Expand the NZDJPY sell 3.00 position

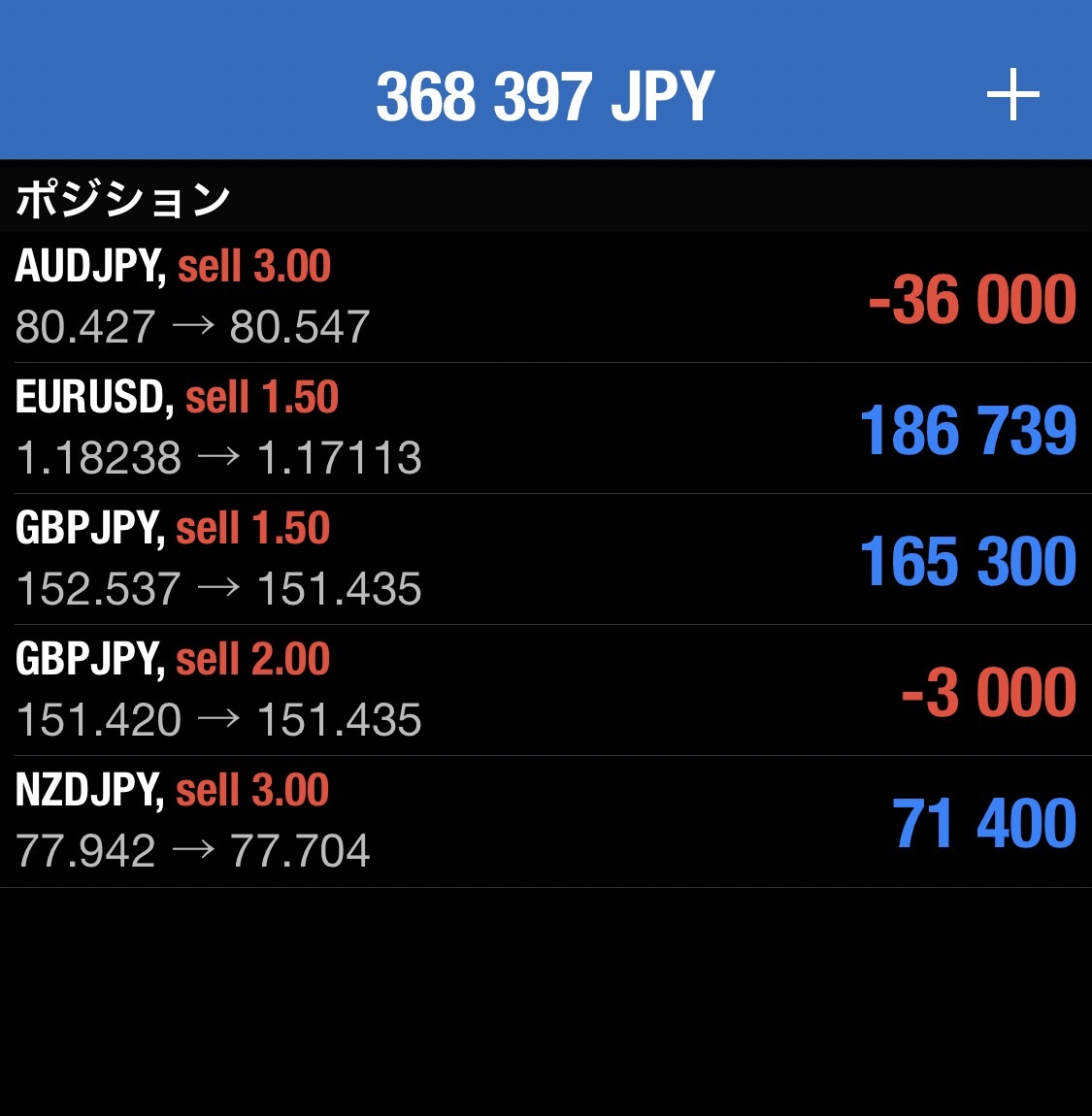tap(546, 821)
